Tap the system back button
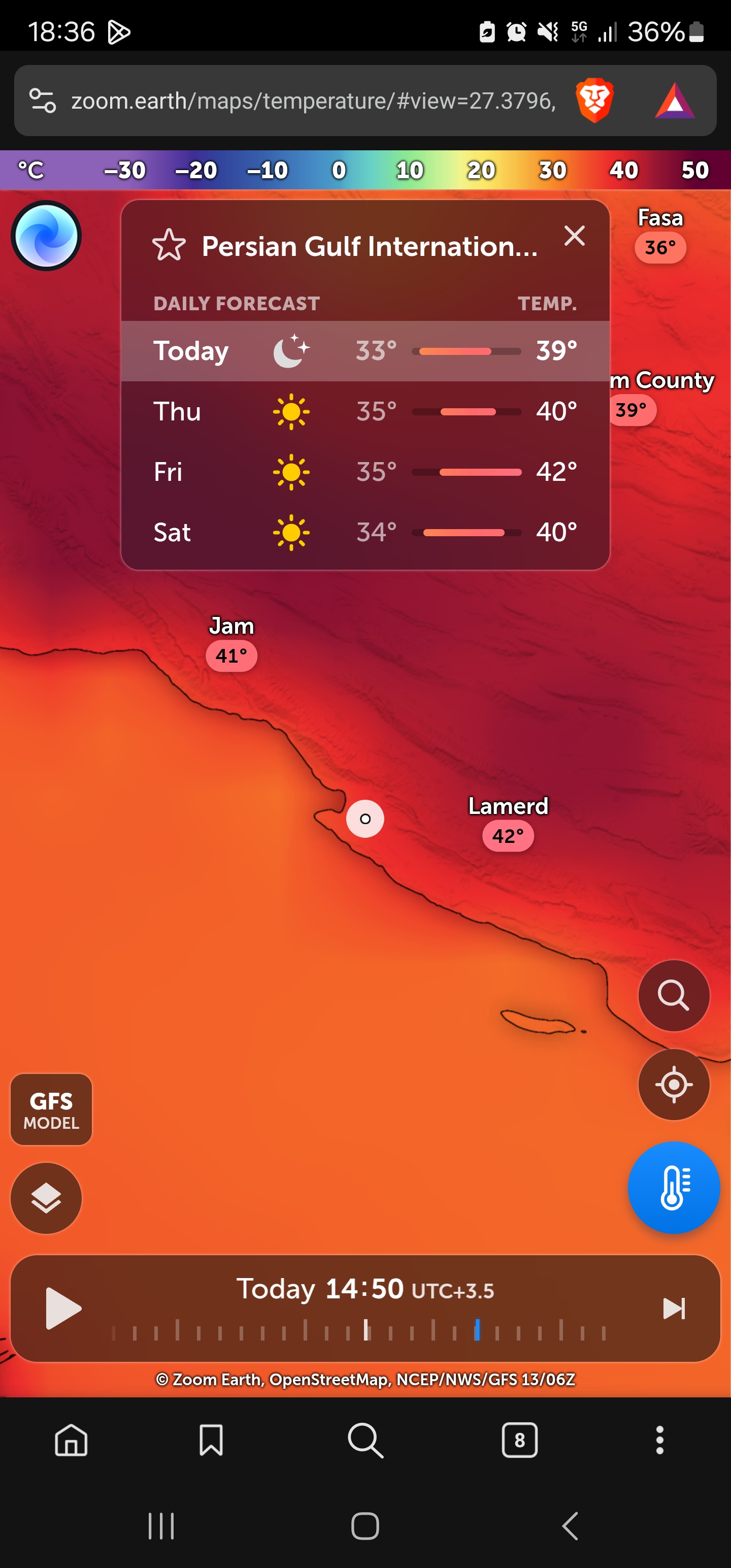 (x=570, y=1525)
